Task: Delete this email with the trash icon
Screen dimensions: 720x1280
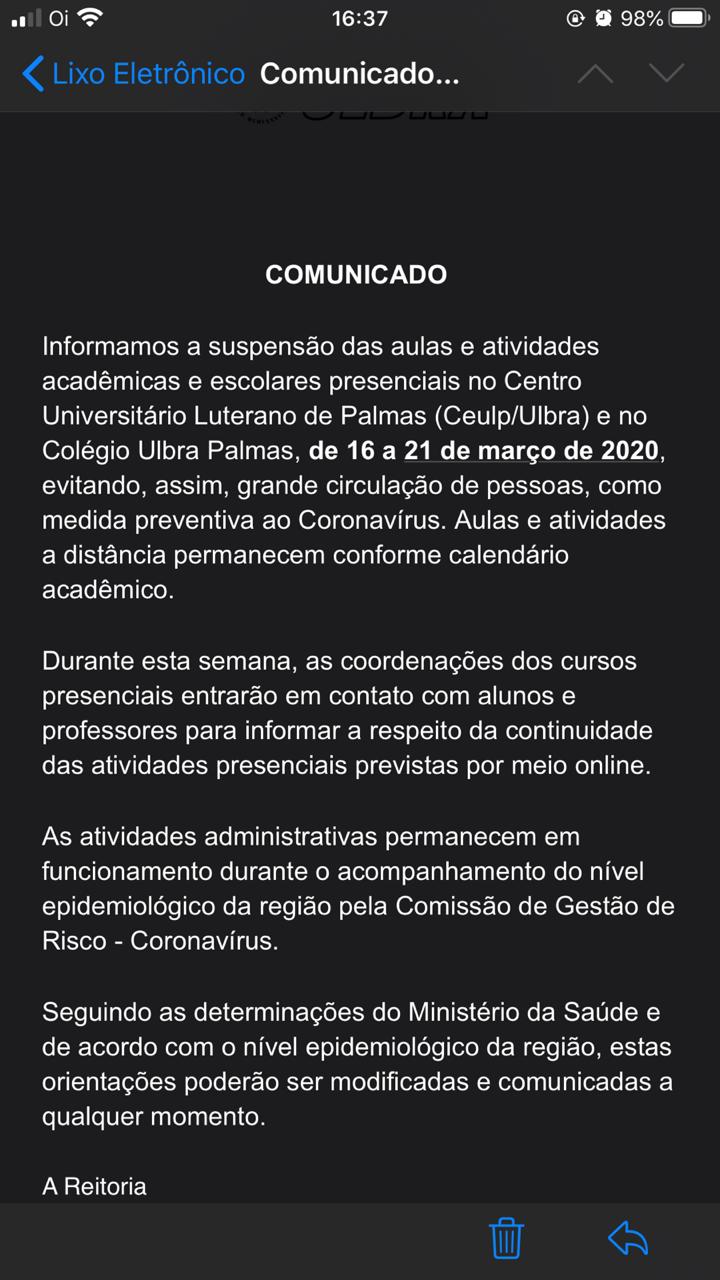Action: tap(507, 1238)
